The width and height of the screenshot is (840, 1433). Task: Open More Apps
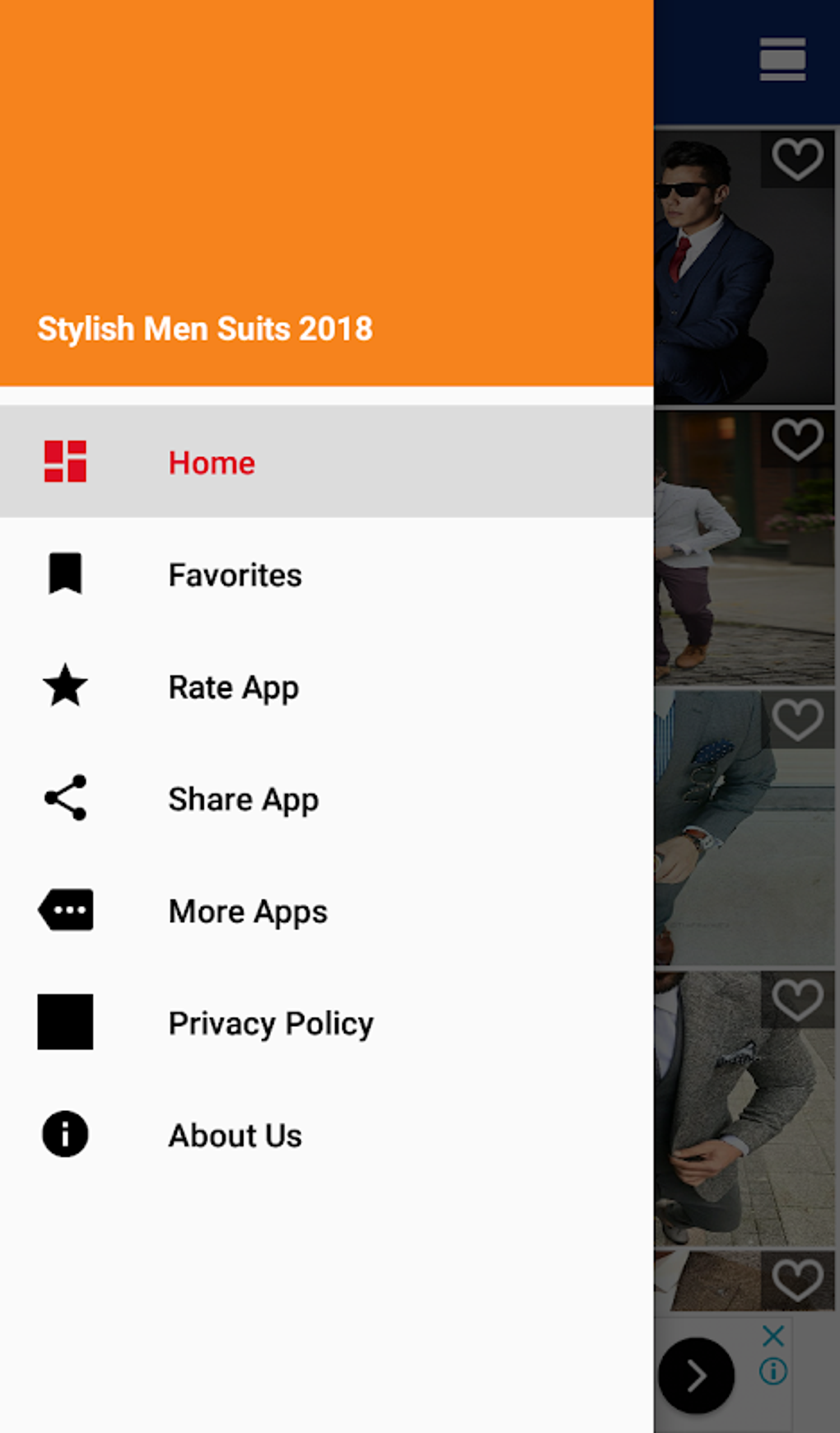click(326, 910)
